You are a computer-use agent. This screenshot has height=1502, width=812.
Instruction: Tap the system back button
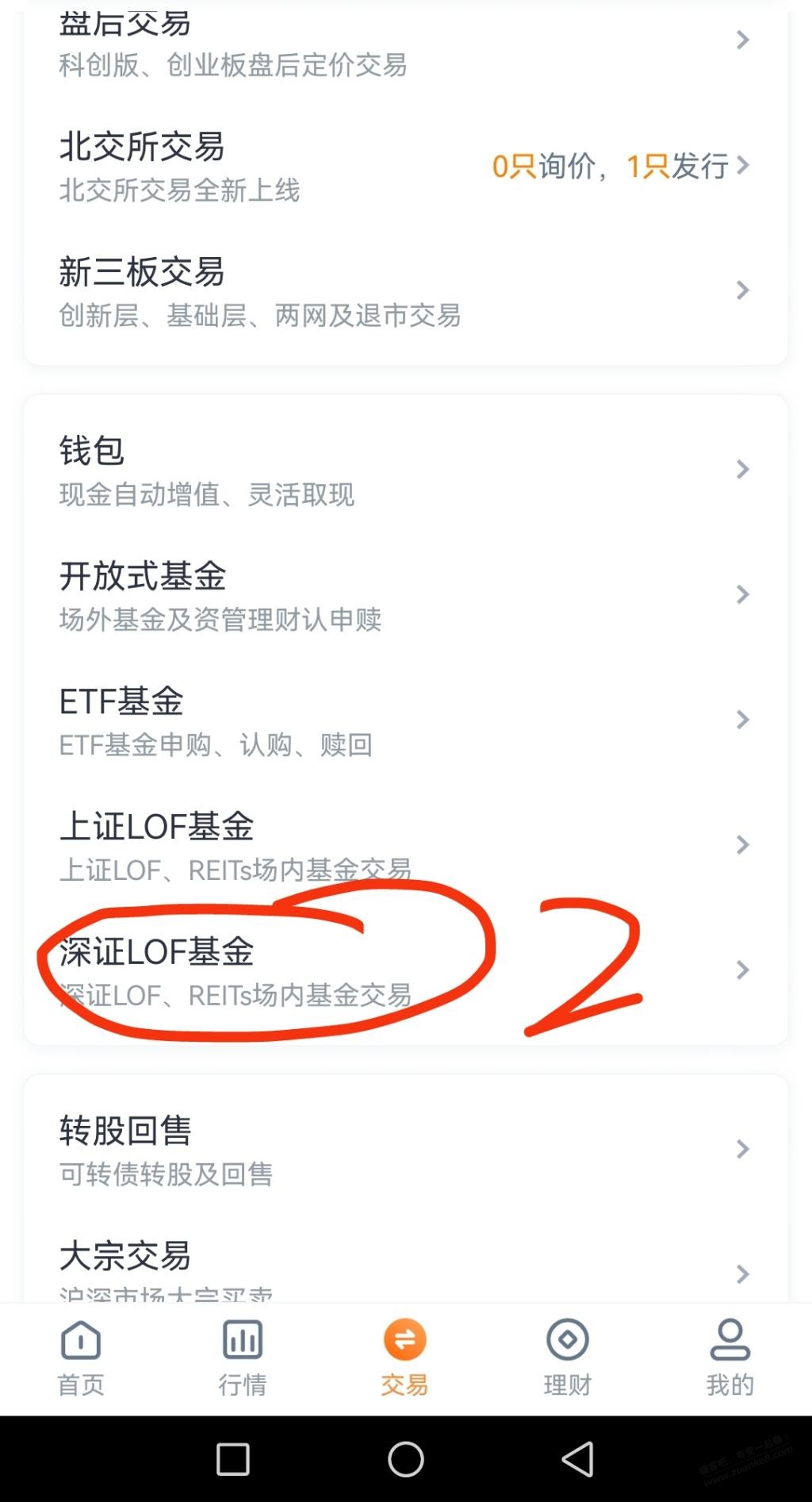click(578, 1458)
